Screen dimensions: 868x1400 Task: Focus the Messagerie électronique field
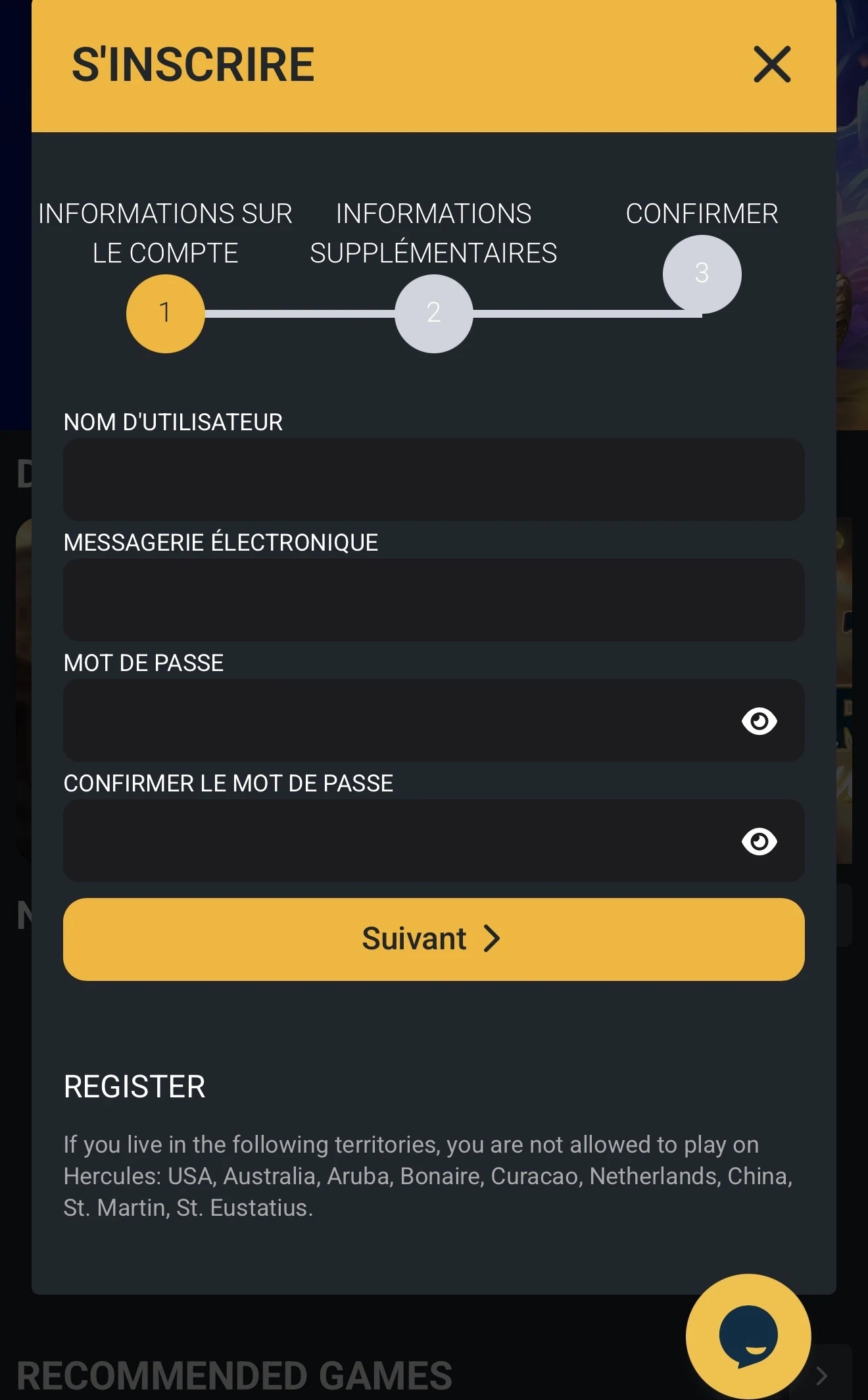pyautogui.click(x=434, y=600)
